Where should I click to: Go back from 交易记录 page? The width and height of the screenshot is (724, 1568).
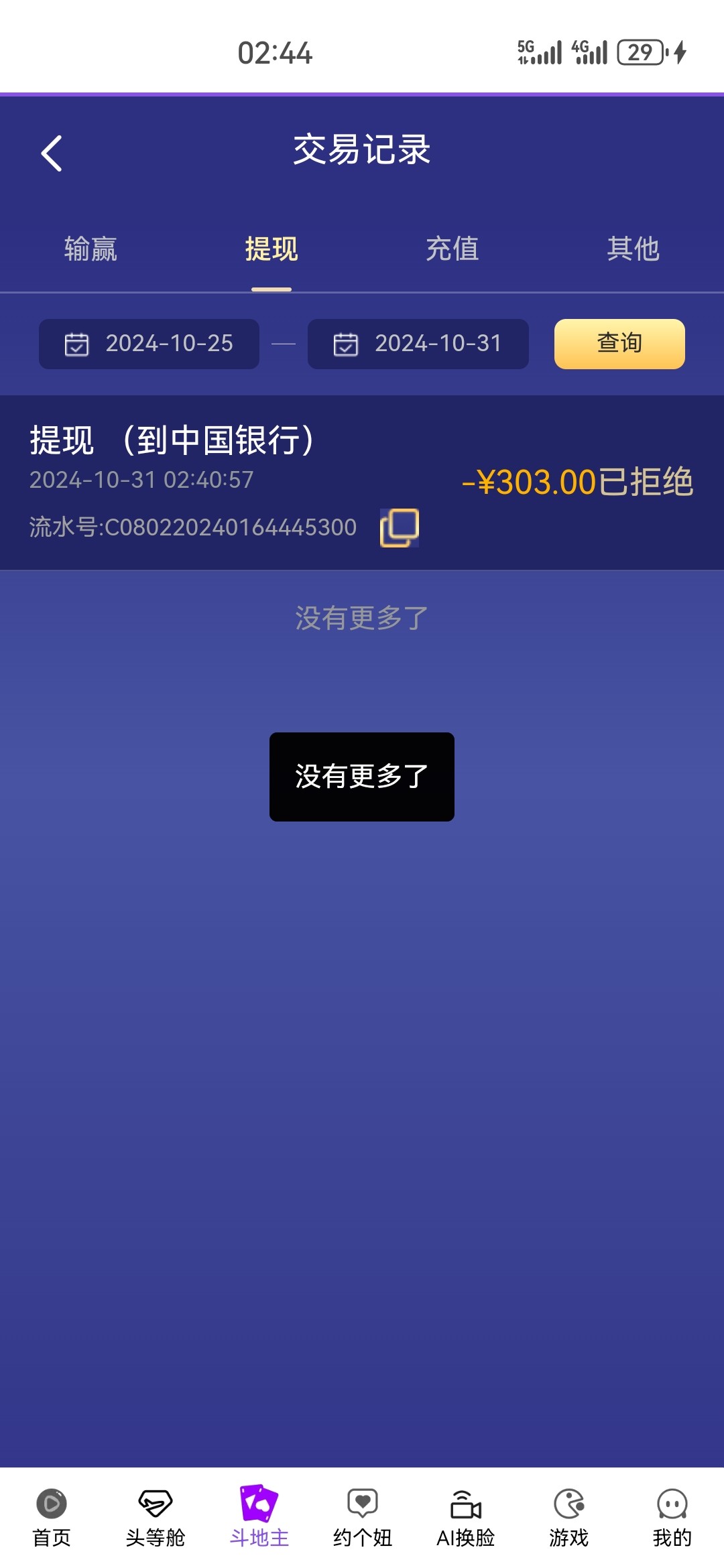coord(52,153)
